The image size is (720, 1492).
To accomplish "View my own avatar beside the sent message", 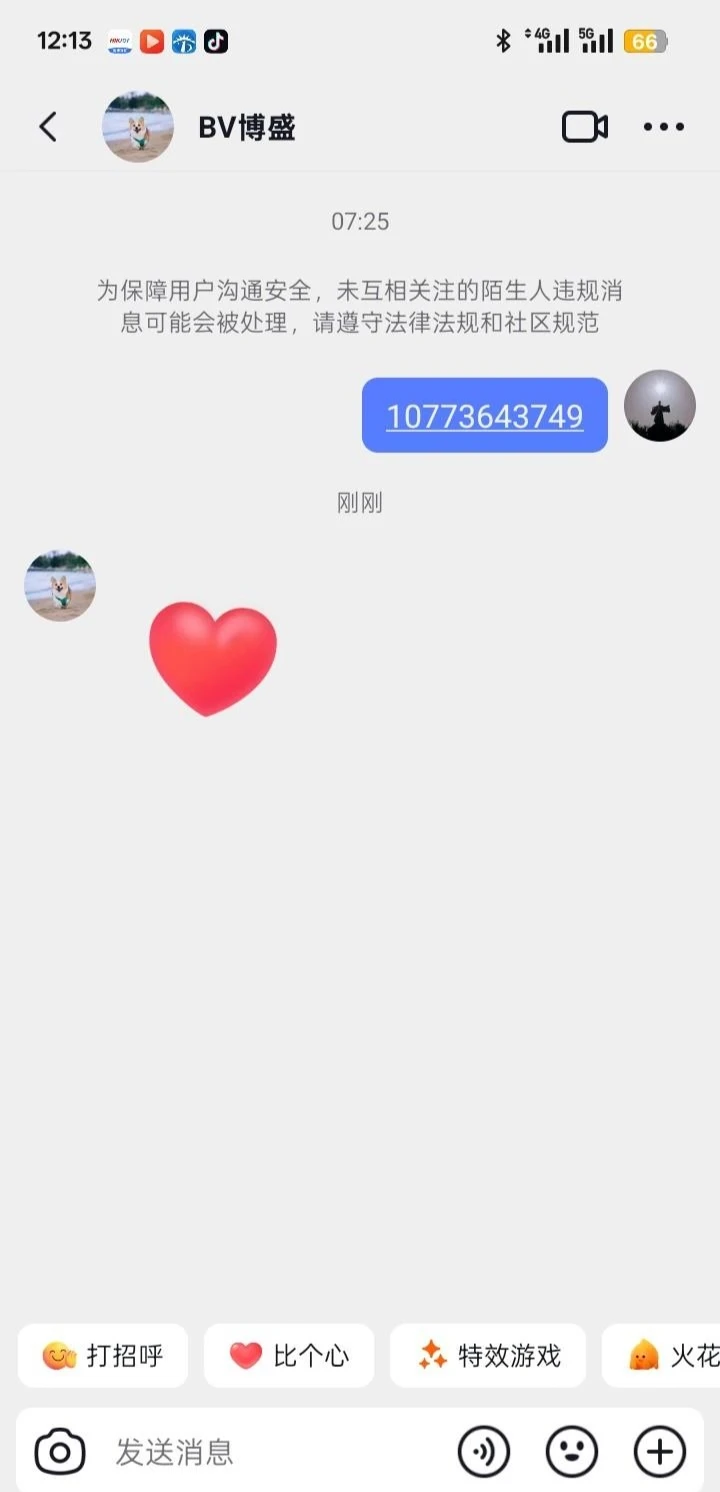I will click(x=660, y=406).
